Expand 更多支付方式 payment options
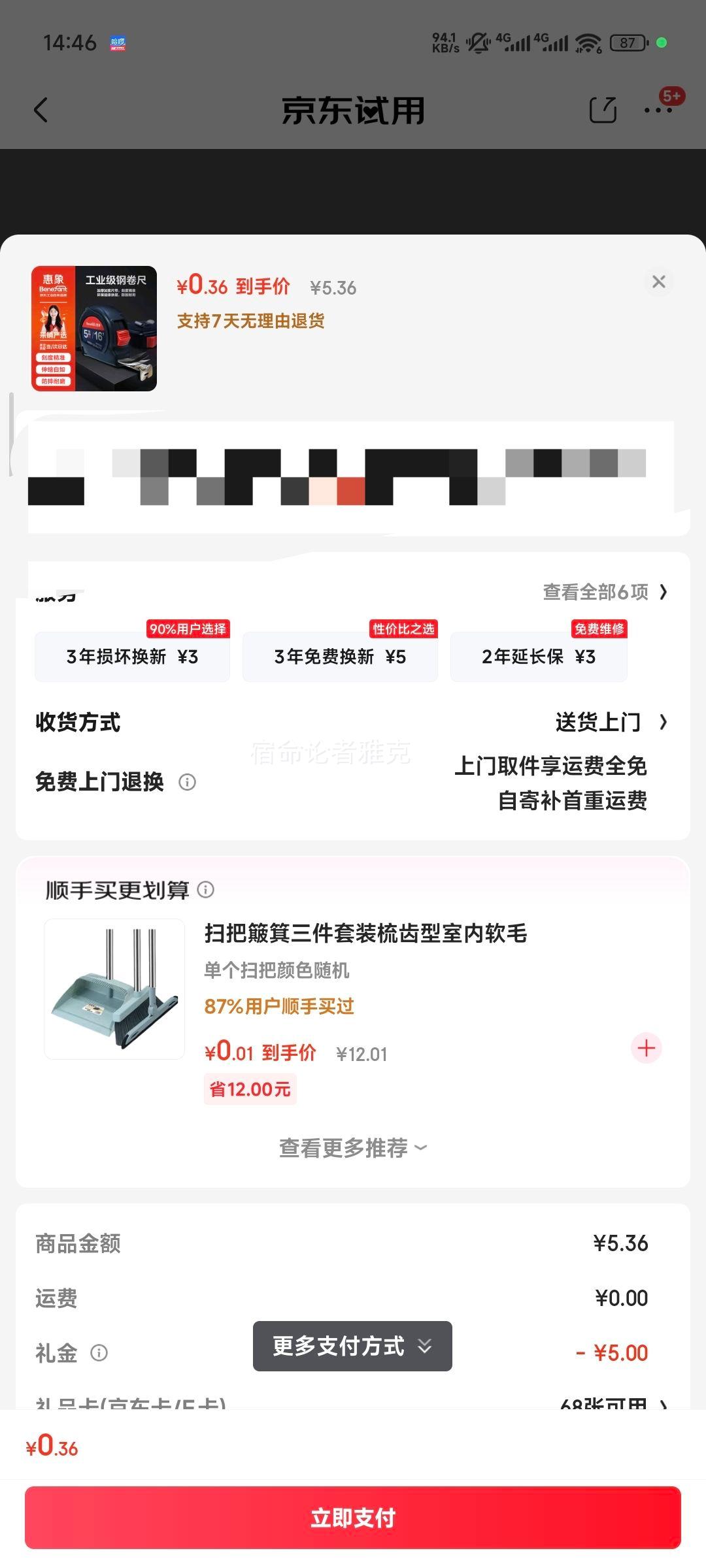The height and width of the screenshot is (1568, 706). click(352, 1346)
